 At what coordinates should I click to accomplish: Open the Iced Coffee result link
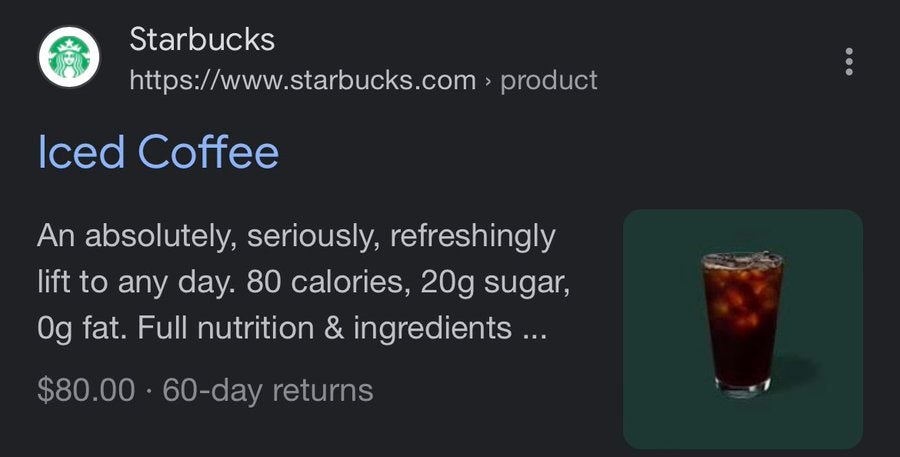point(158,152)
